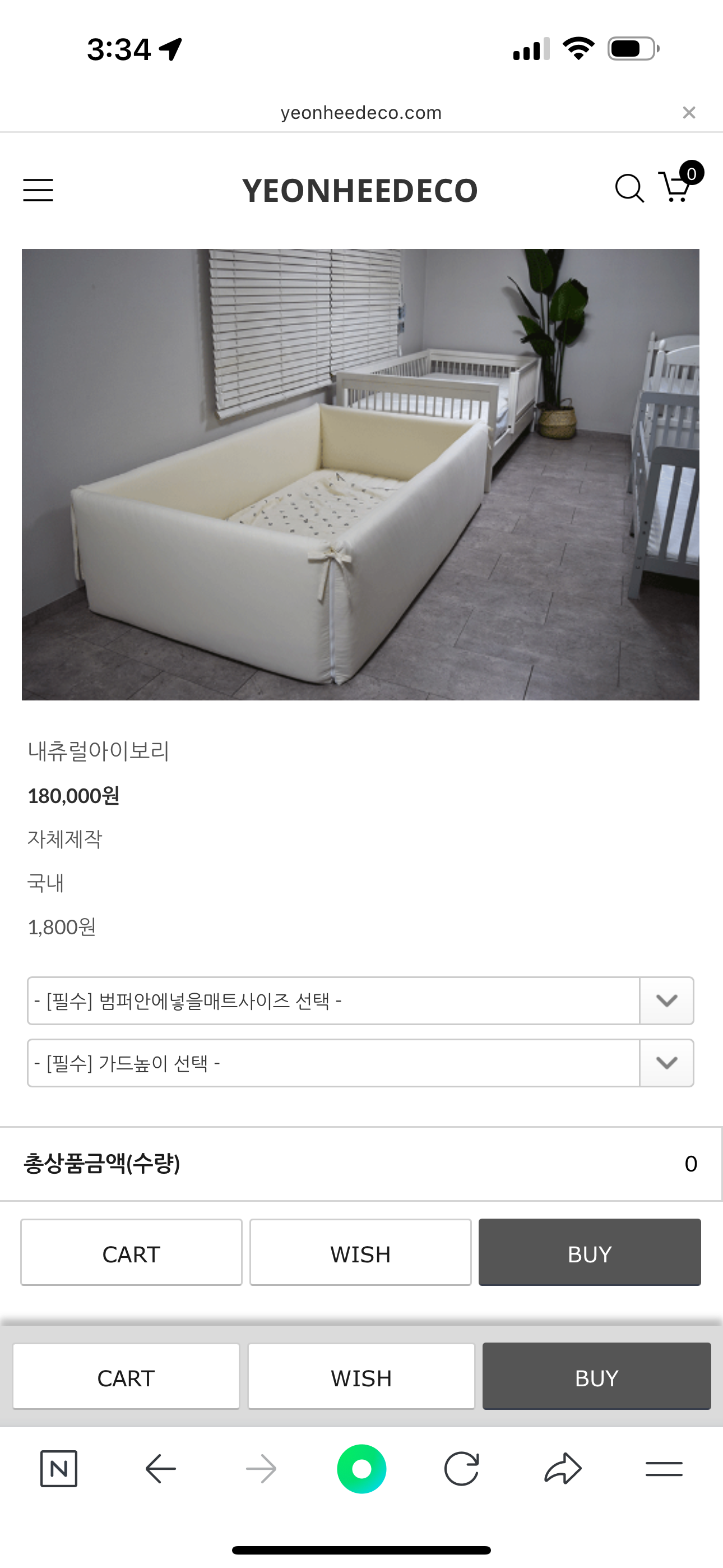The height and width of the screenshot is (1568, 723).
Task: Open the hamburger menu
Action: click(x=38, y=190)
